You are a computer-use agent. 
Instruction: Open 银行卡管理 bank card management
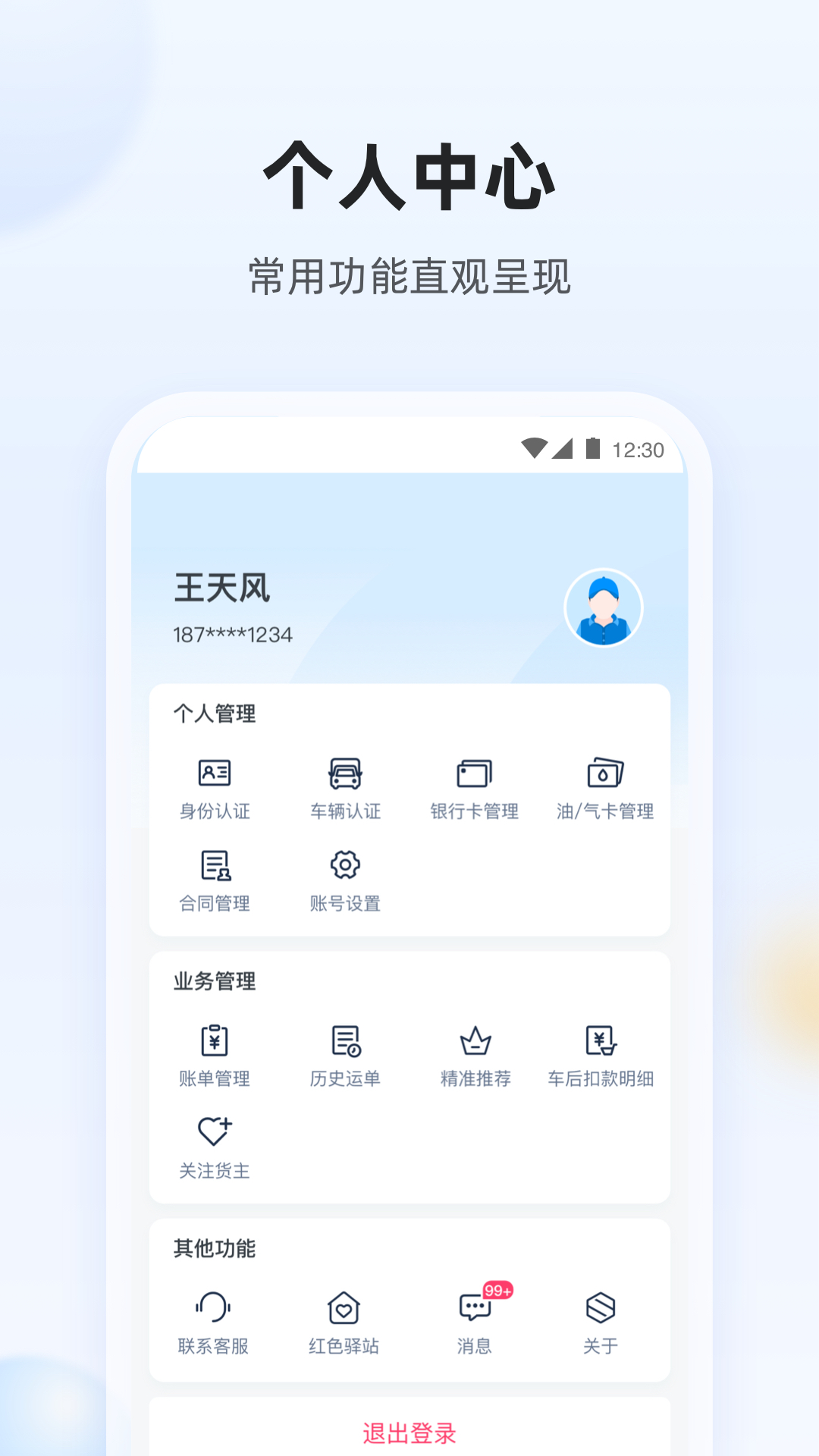[474, 789]
